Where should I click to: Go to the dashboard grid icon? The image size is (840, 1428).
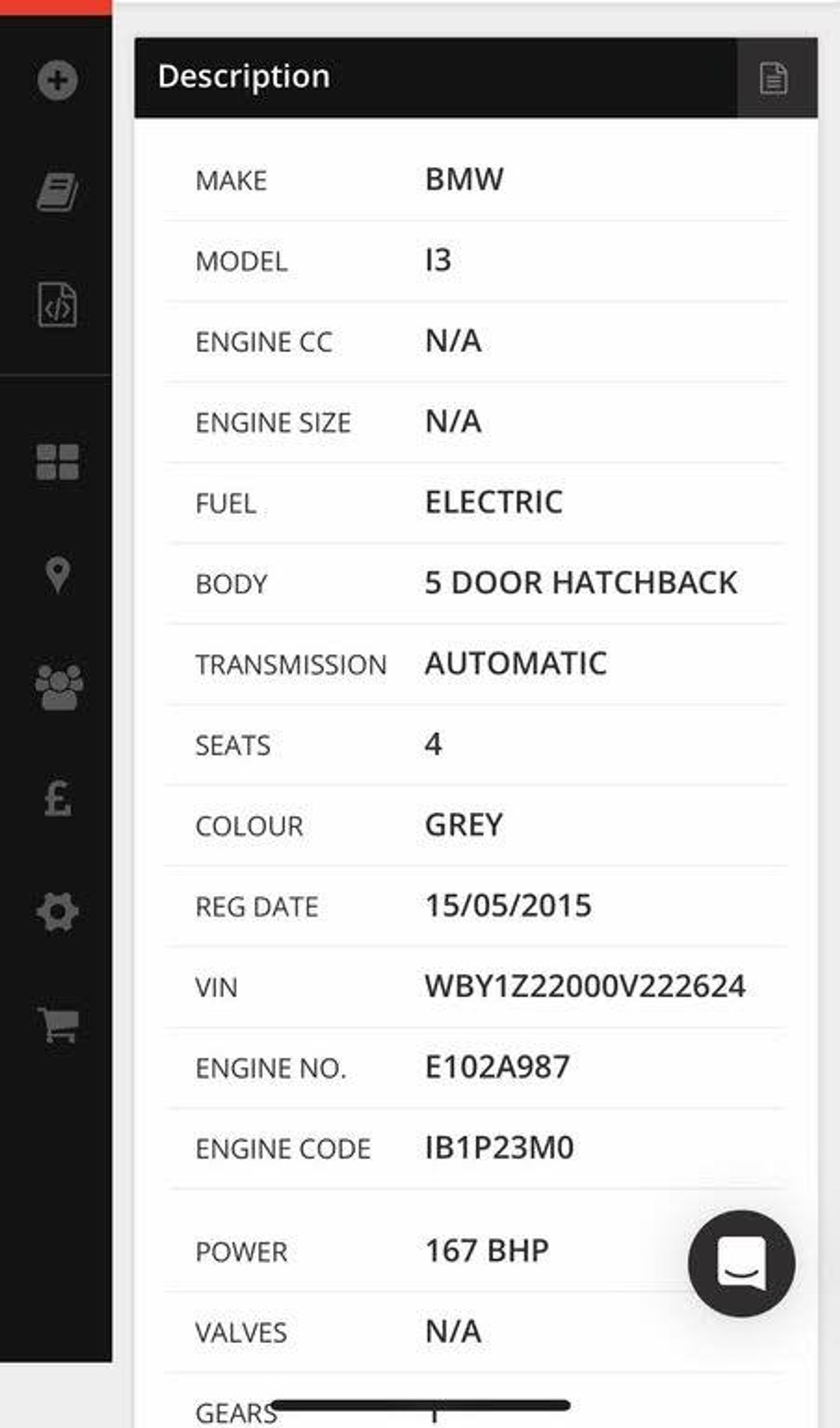pos(57,462)
